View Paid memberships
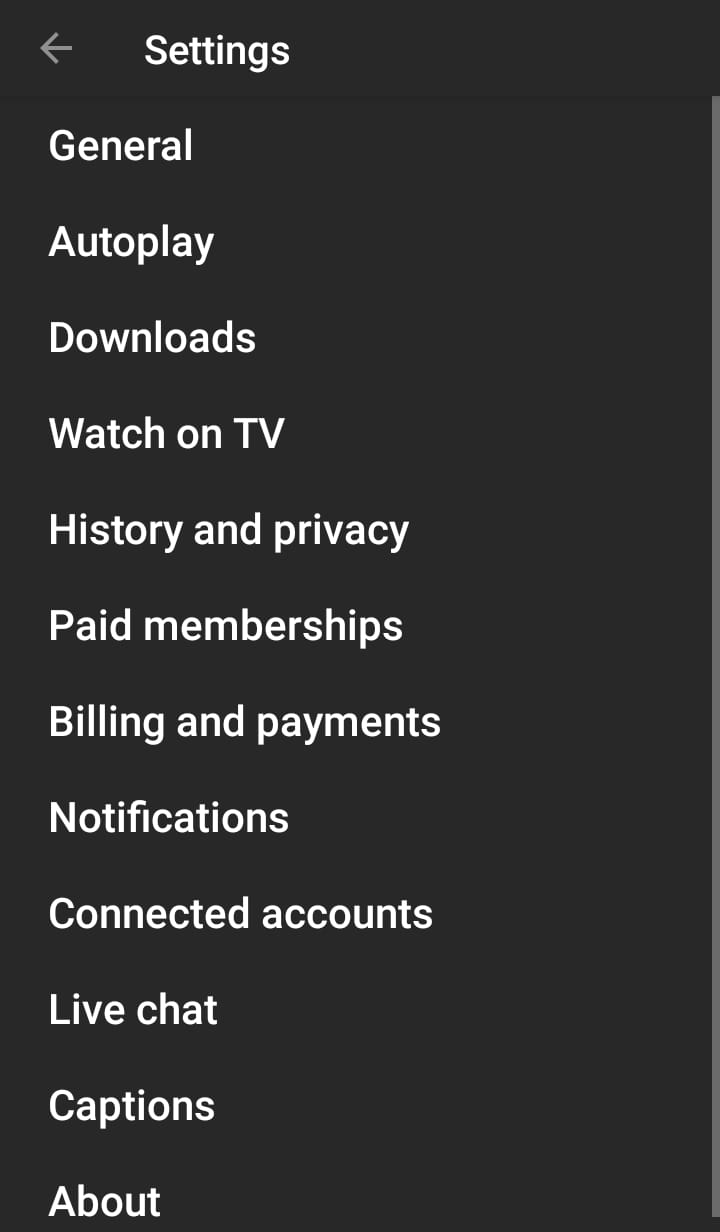 (x=226, y=626)
